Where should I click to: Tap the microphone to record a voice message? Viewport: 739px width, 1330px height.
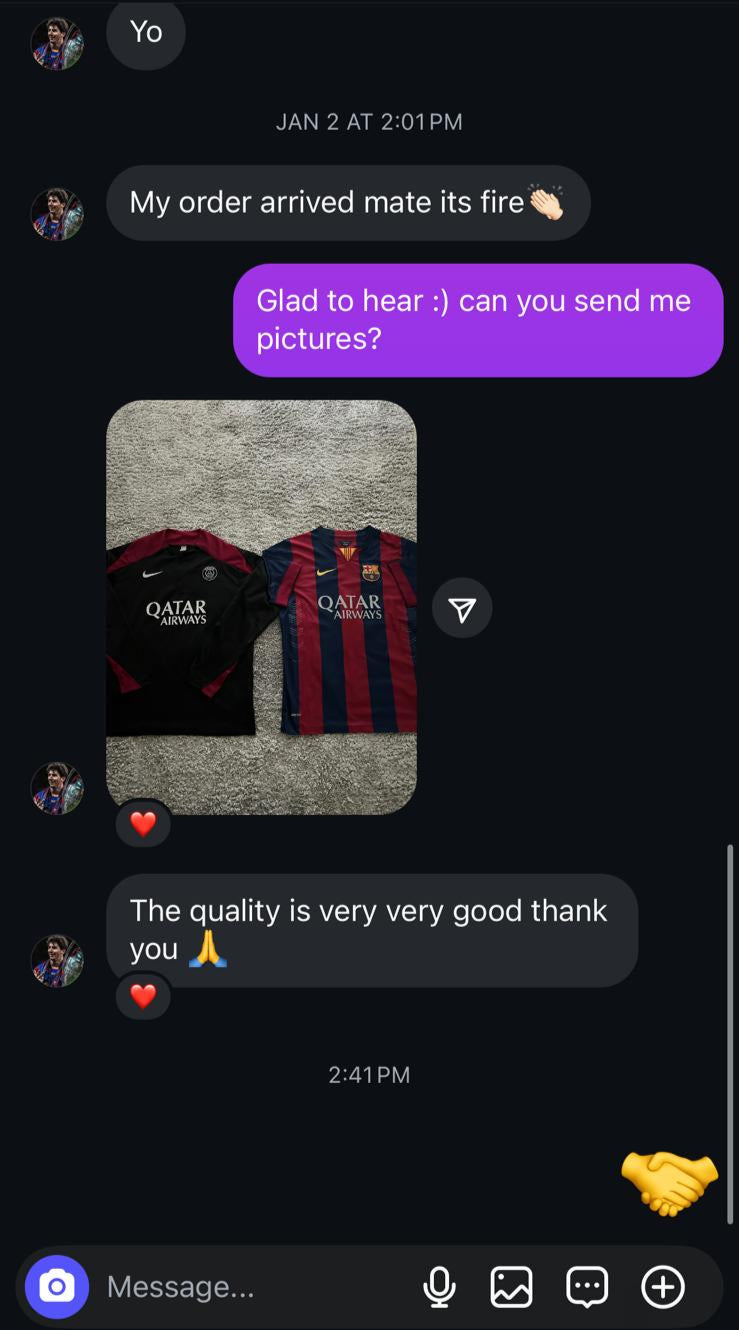click(x=441, y=1287)
